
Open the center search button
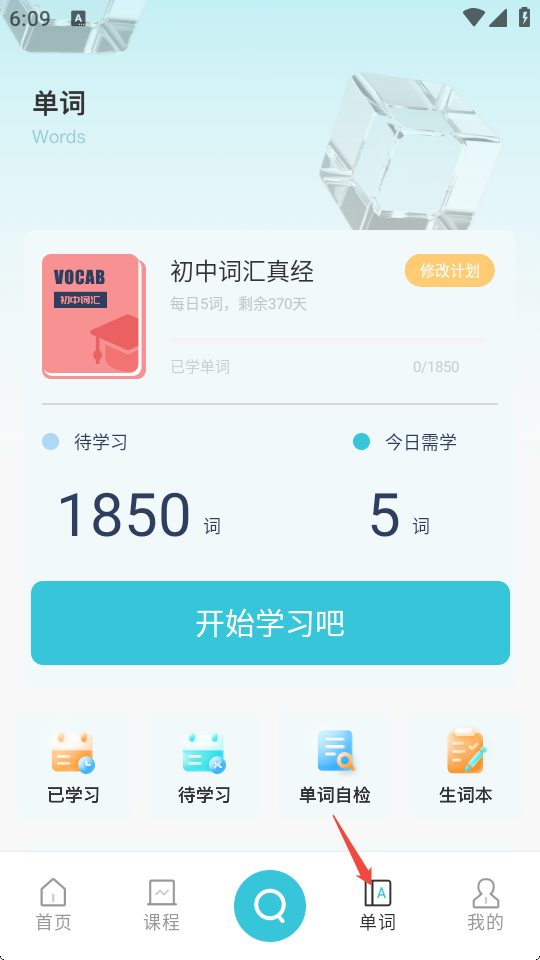270,906
